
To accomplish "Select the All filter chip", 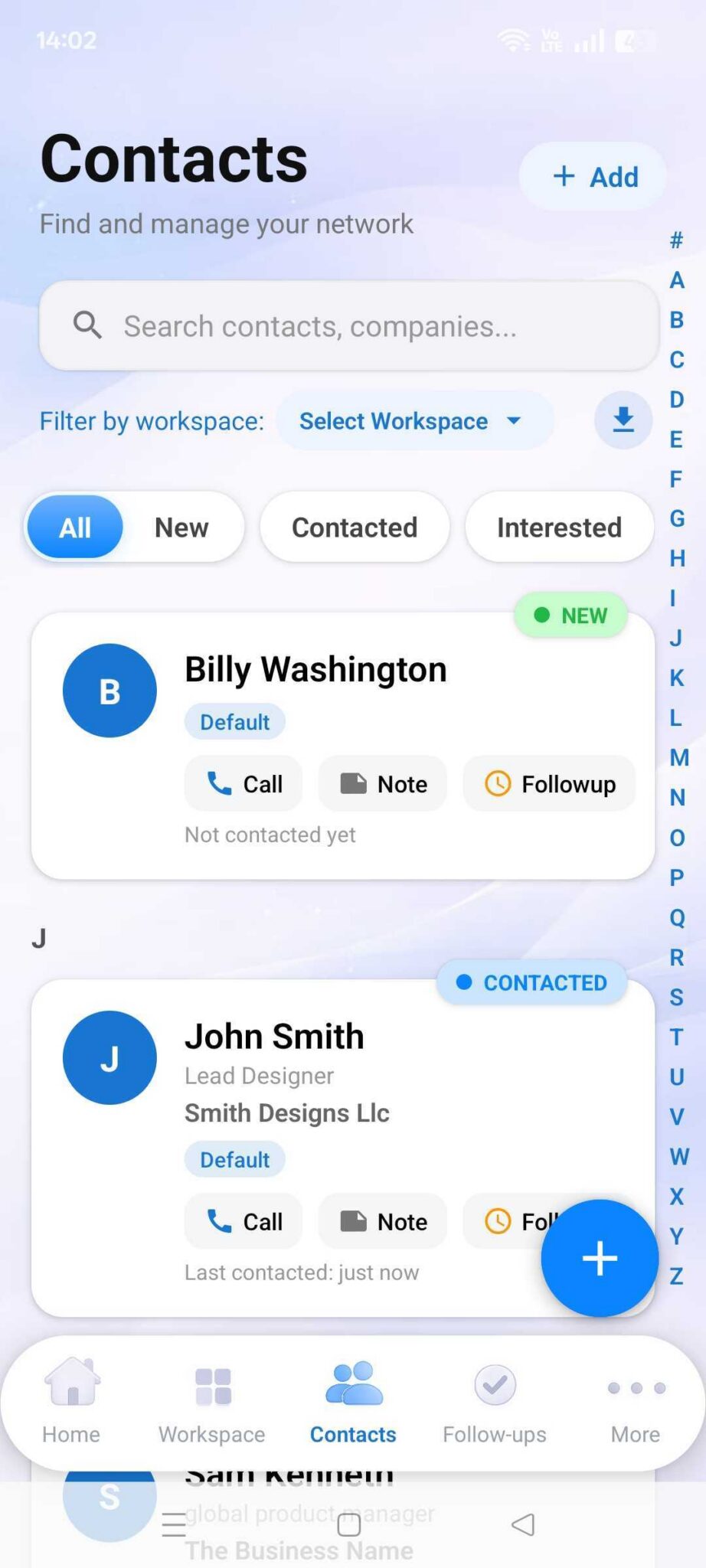I will pyautogui.click(x=75, y=528).
